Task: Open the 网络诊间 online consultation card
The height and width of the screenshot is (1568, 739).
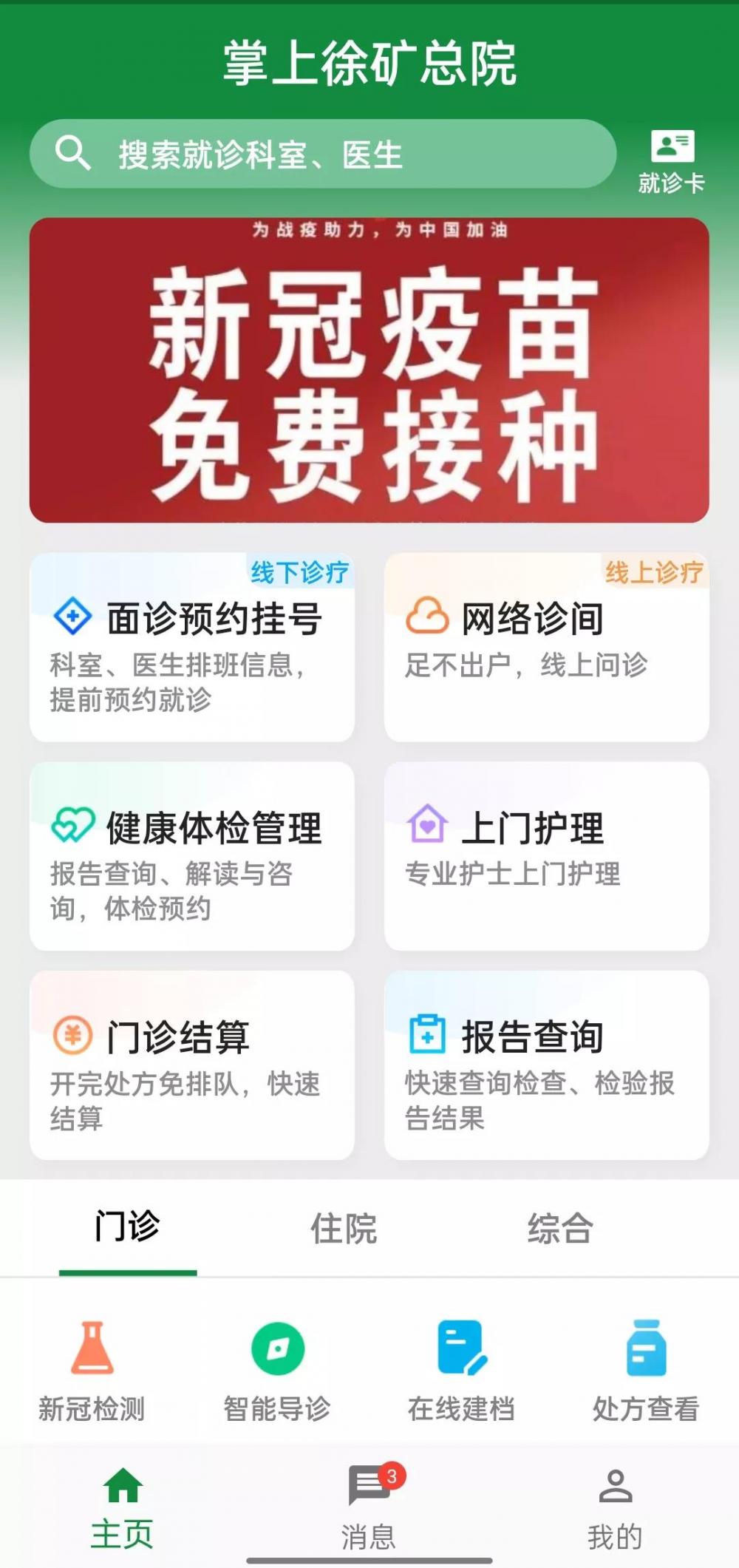Action: pyautogui.click(x=547, y=648)
